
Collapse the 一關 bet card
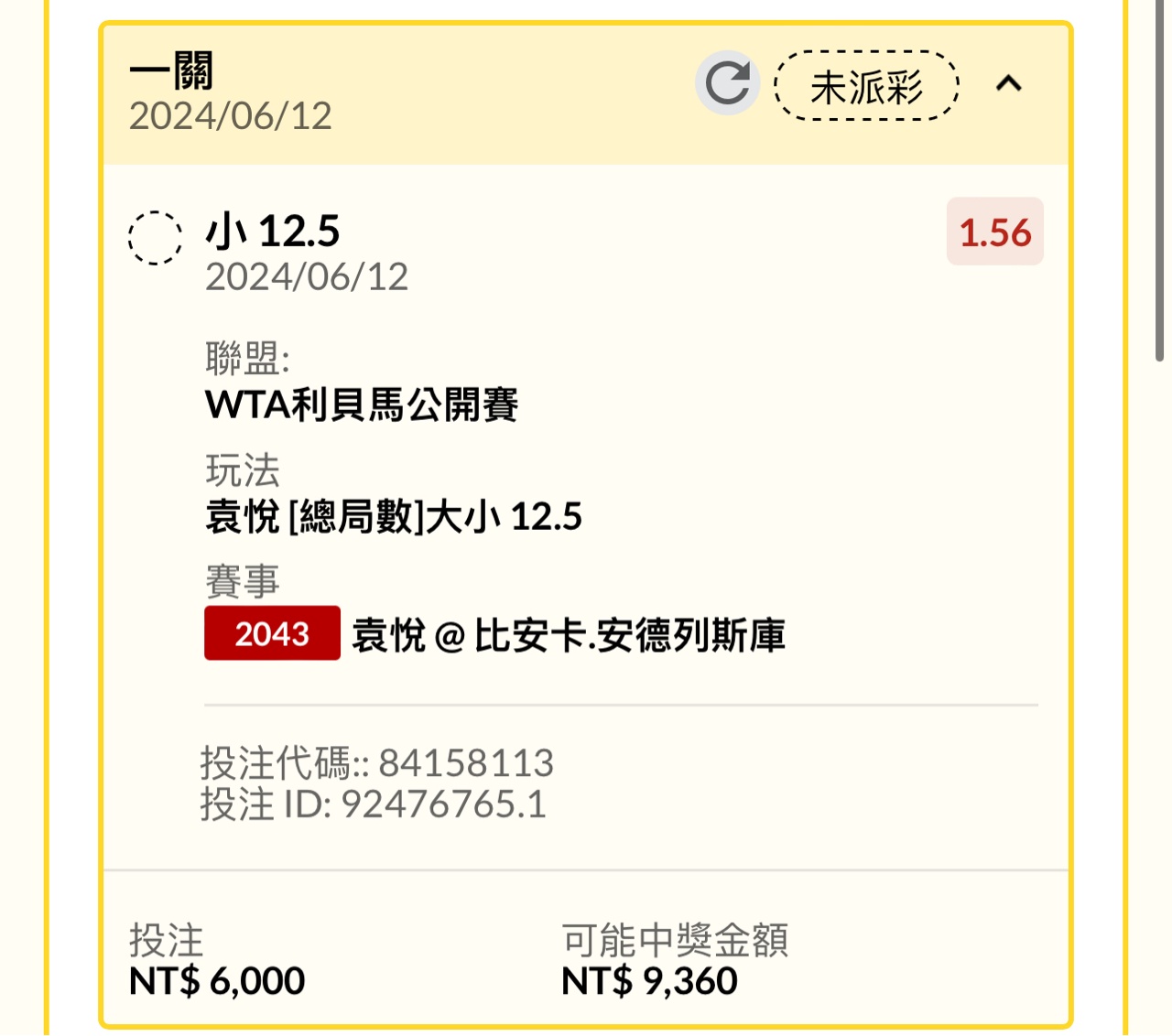pos(1008,84)
